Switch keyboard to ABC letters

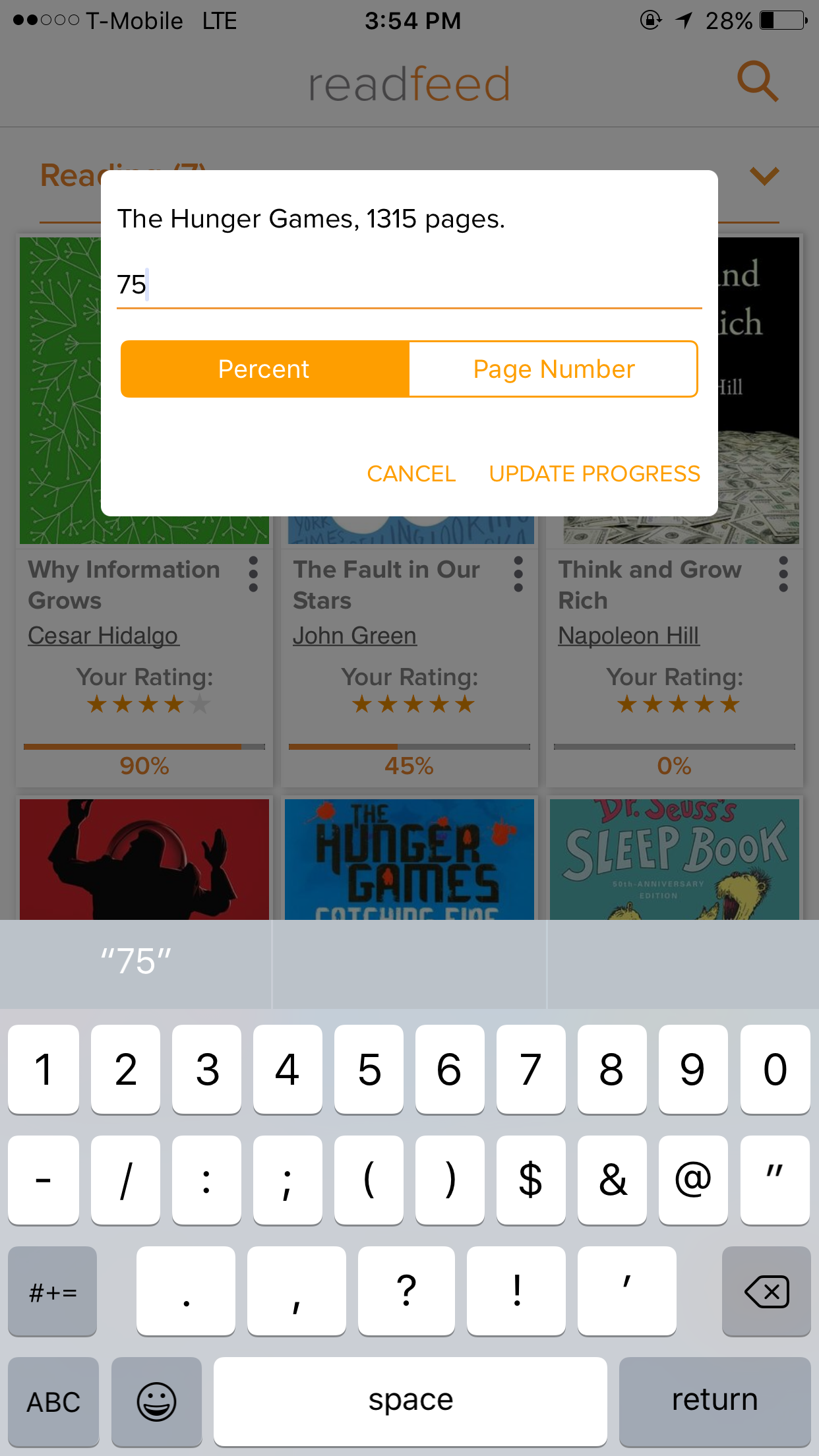(x=53, y=1401)
